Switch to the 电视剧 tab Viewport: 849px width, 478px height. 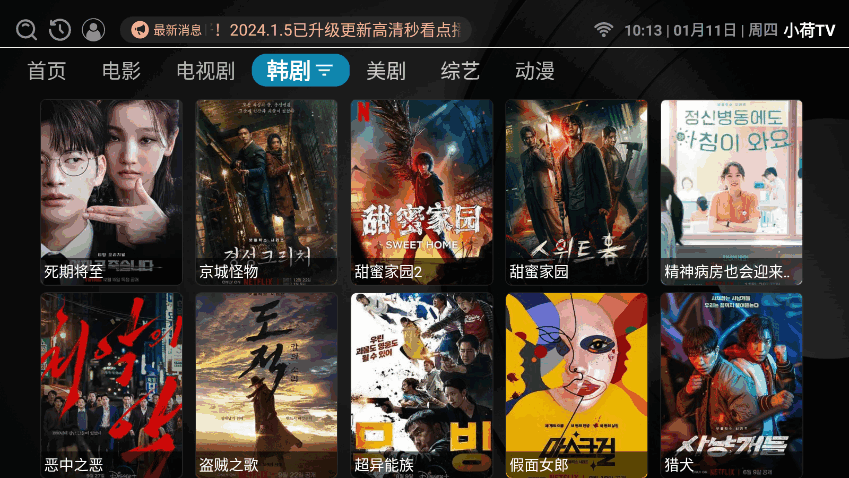[205, 71]
